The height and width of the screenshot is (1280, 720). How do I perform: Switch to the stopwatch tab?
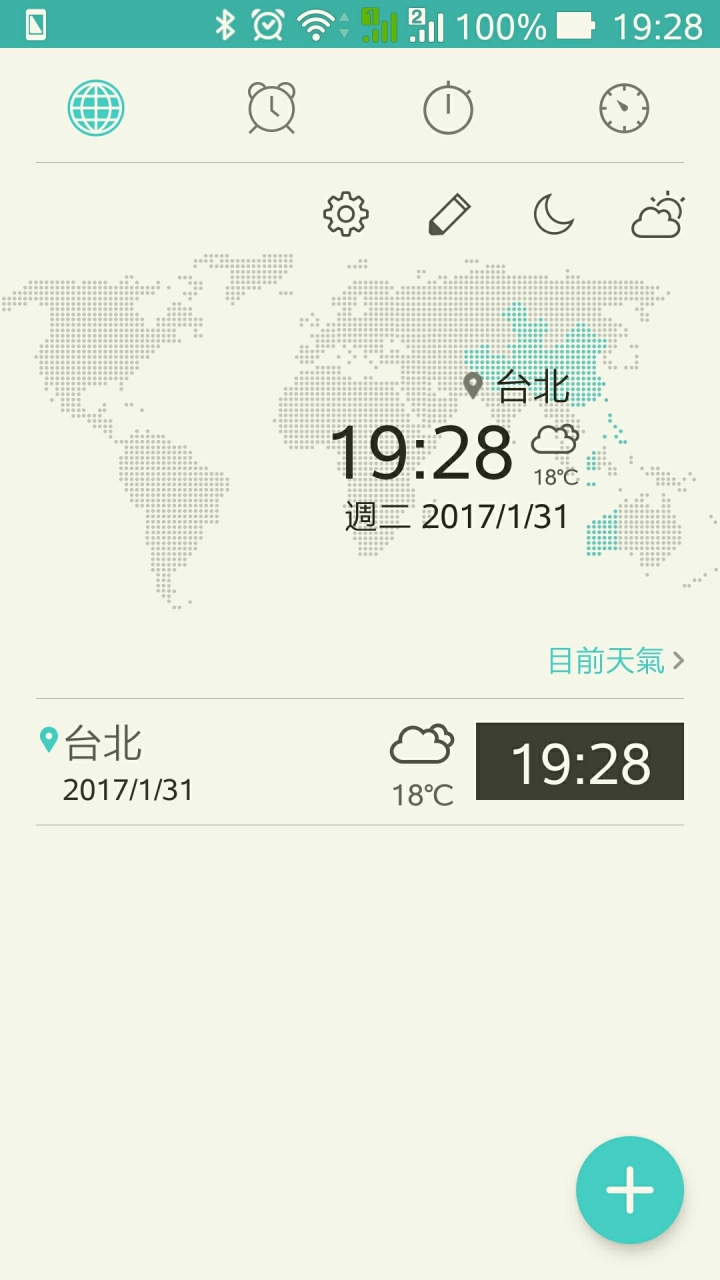[x=448, y=108]
